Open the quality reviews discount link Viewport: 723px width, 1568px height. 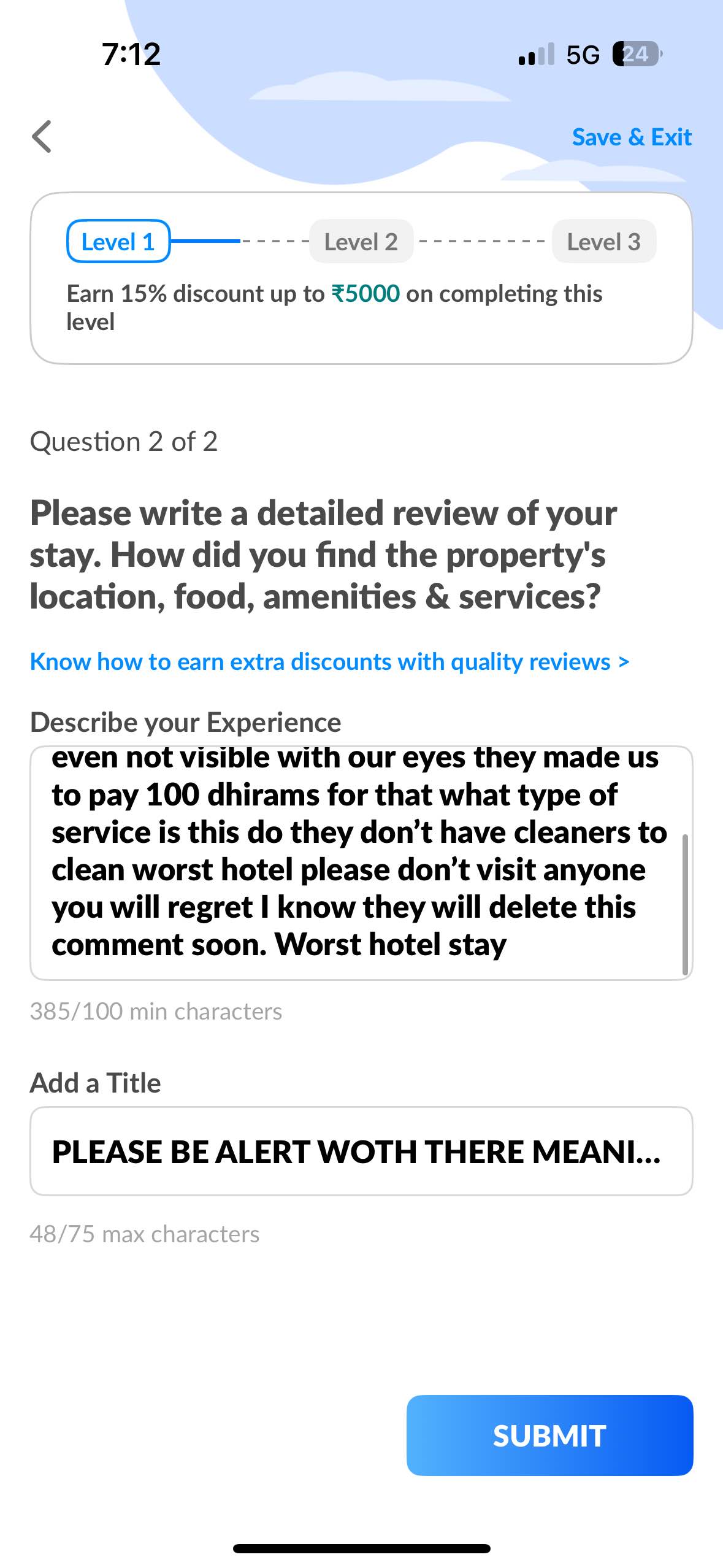tap(329, 661)
